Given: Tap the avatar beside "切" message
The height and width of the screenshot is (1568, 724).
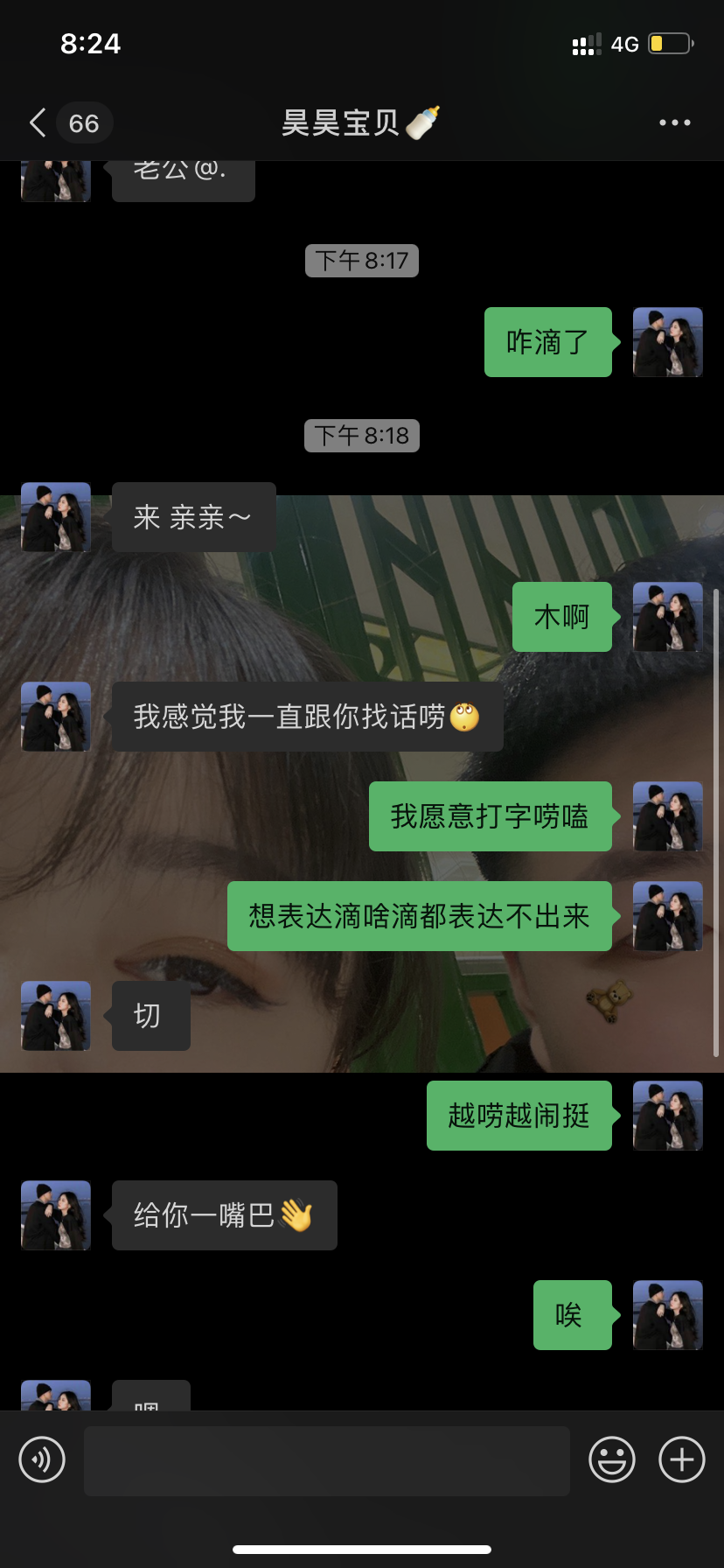Looking at the screenshot, I should (56, 1016).
